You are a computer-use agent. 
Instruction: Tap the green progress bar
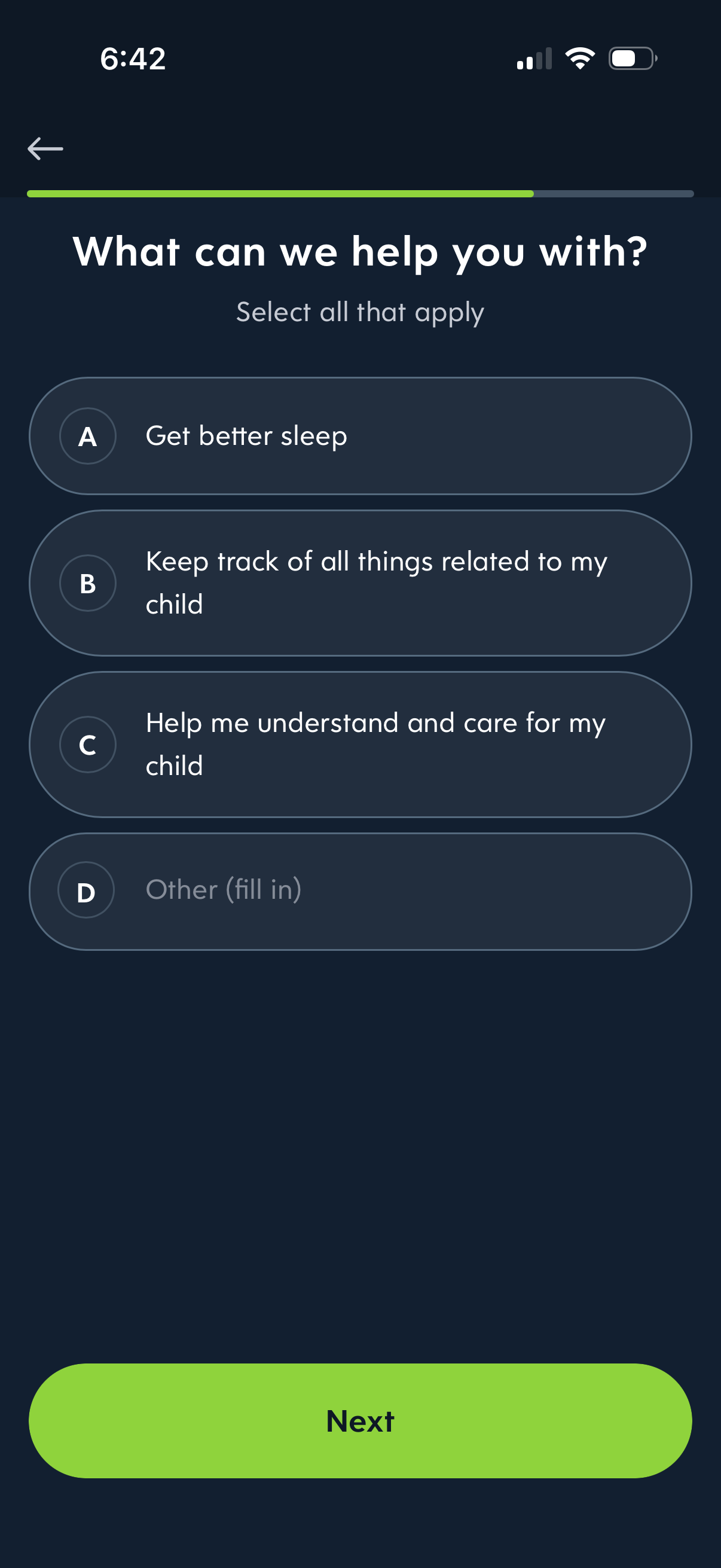click(280, 193)
